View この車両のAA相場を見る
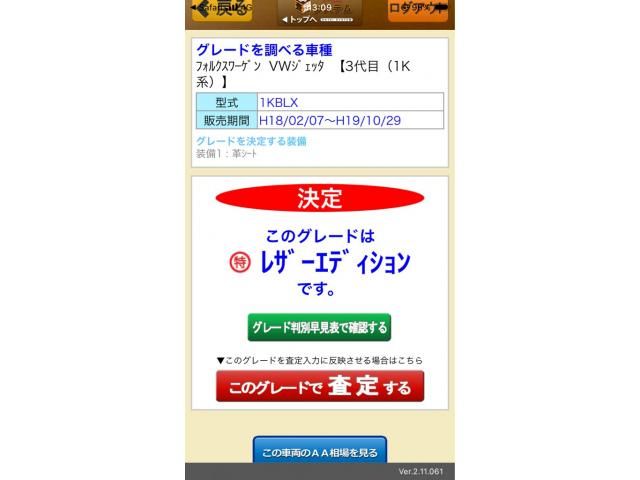This screenshot has width=640, height=480. pos(319,452)
